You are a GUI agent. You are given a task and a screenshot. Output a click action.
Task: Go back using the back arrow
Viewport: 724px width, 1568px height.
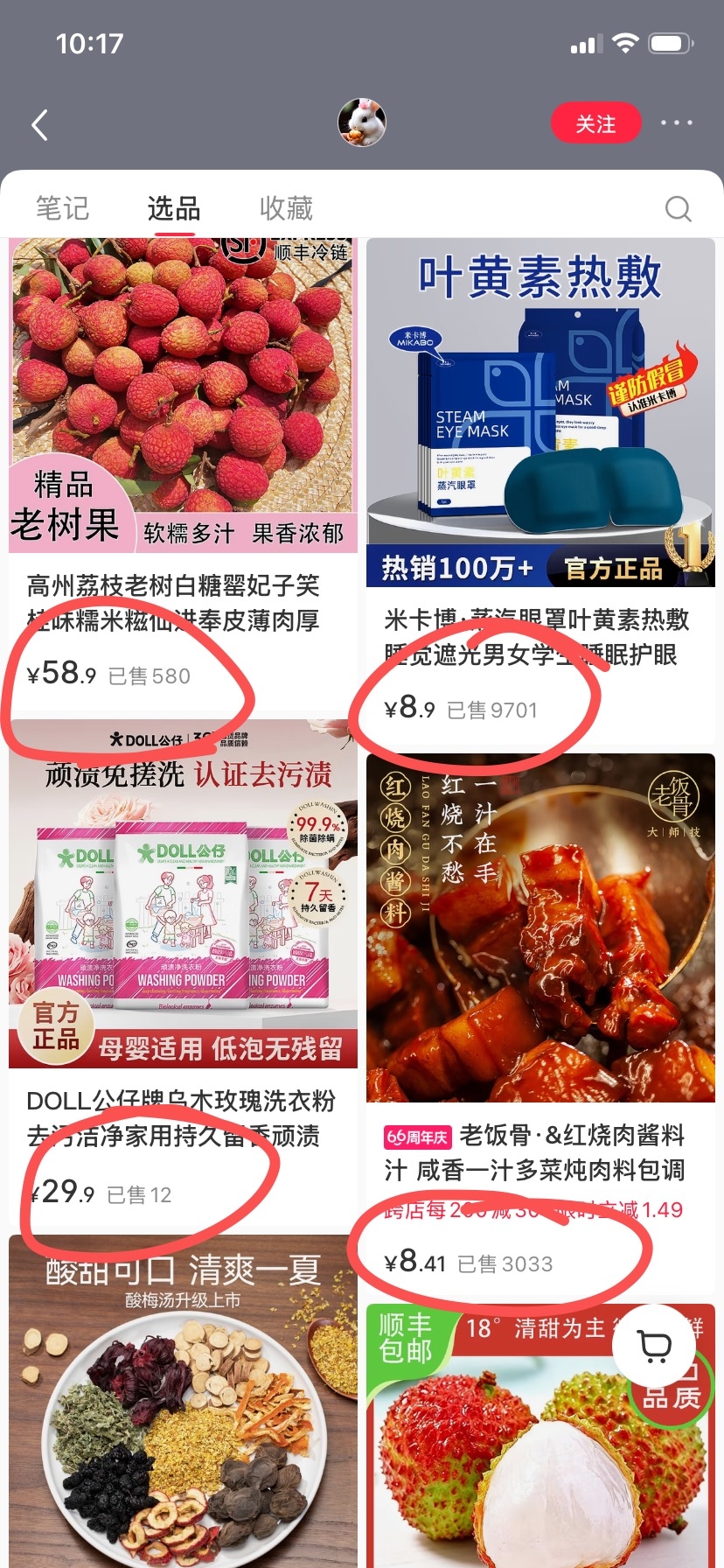(x=39, y=125)
